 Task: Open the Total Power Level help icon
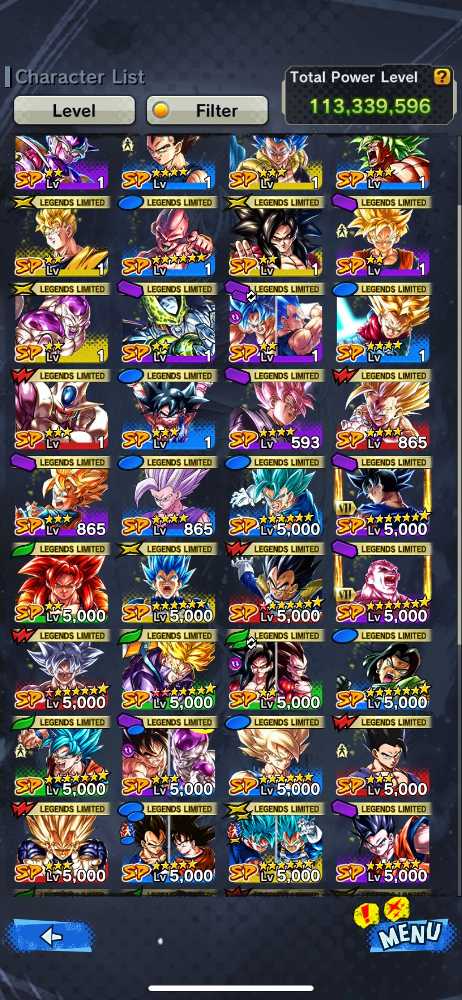coord(442,77)
